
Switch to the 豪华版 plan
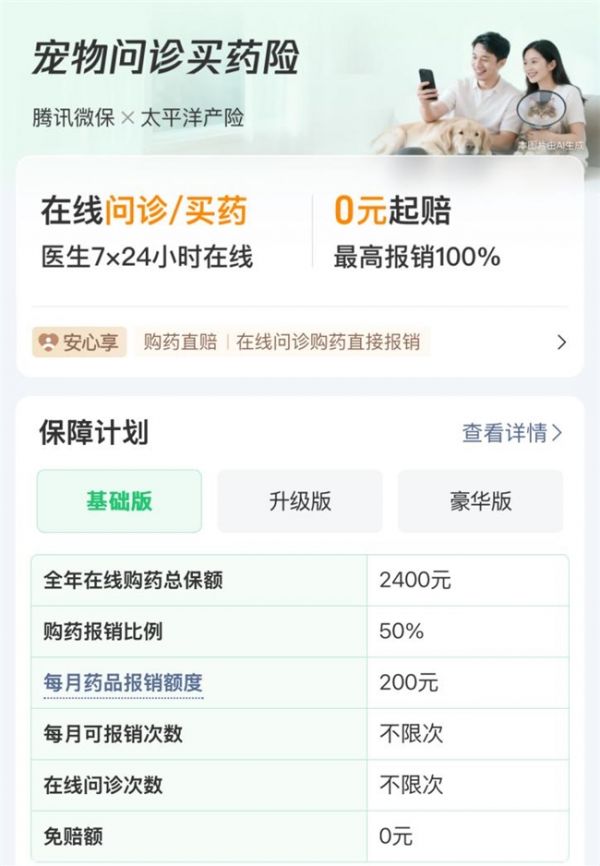(480, 501)
